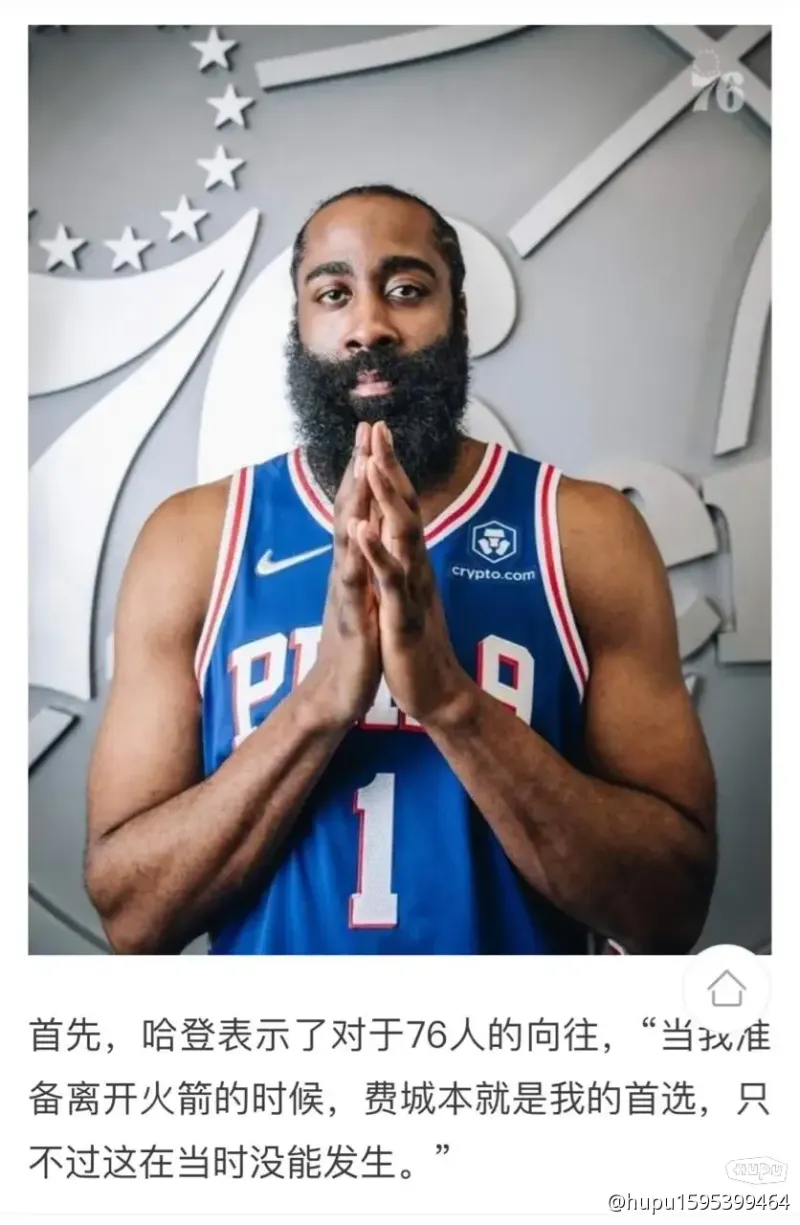The image size is (800, 1225).
Task: Tap the floating home button
Action: 726,988
